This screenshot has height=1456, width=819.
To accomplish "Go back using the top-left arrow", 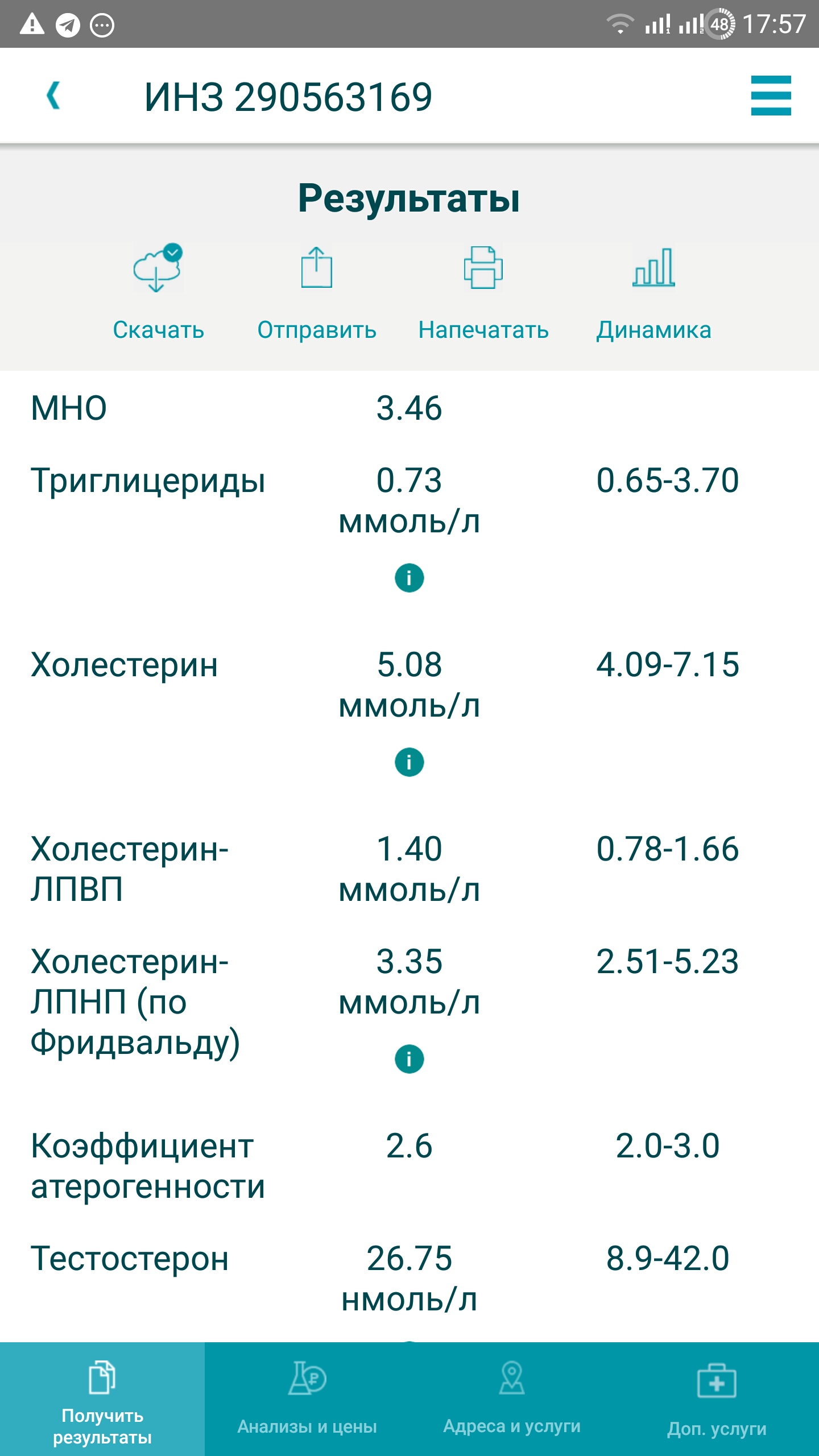I will (53, 96).
